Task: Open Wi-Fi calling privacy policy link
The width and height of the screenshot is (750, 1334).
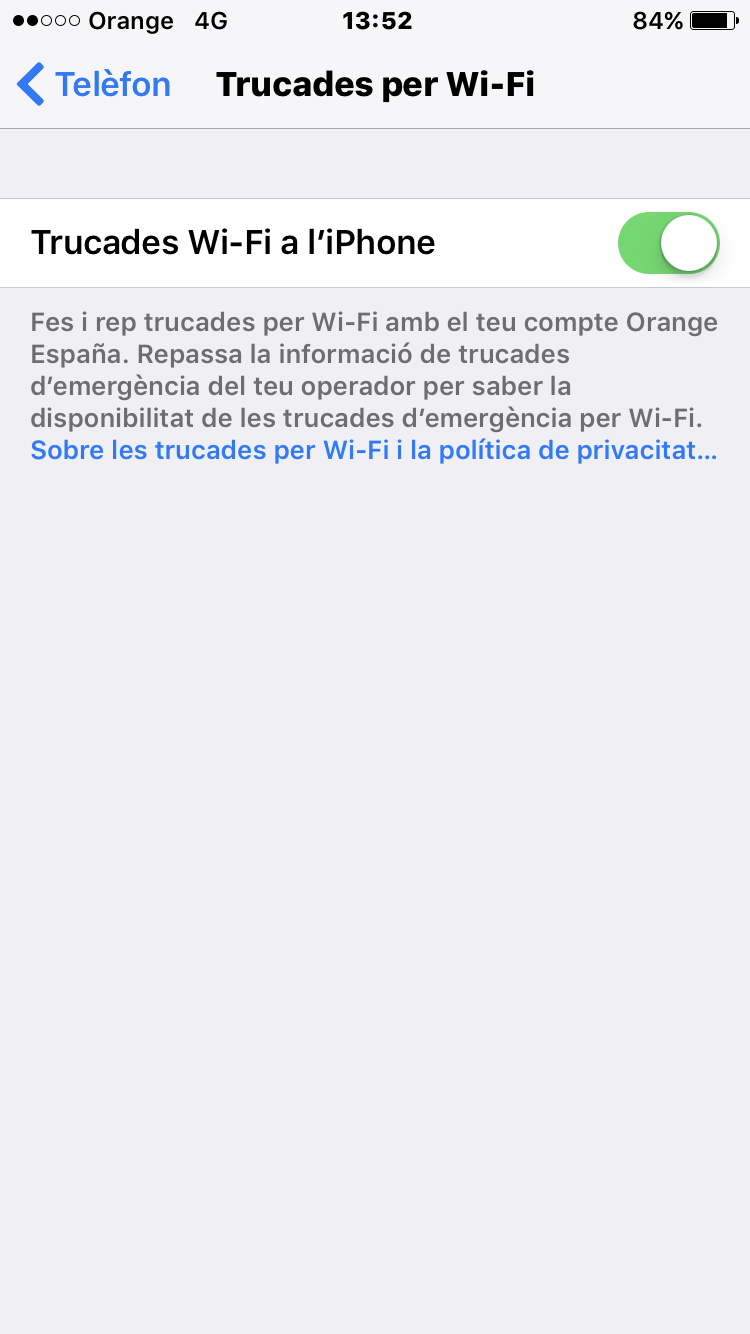Action: tap(374, 450)
